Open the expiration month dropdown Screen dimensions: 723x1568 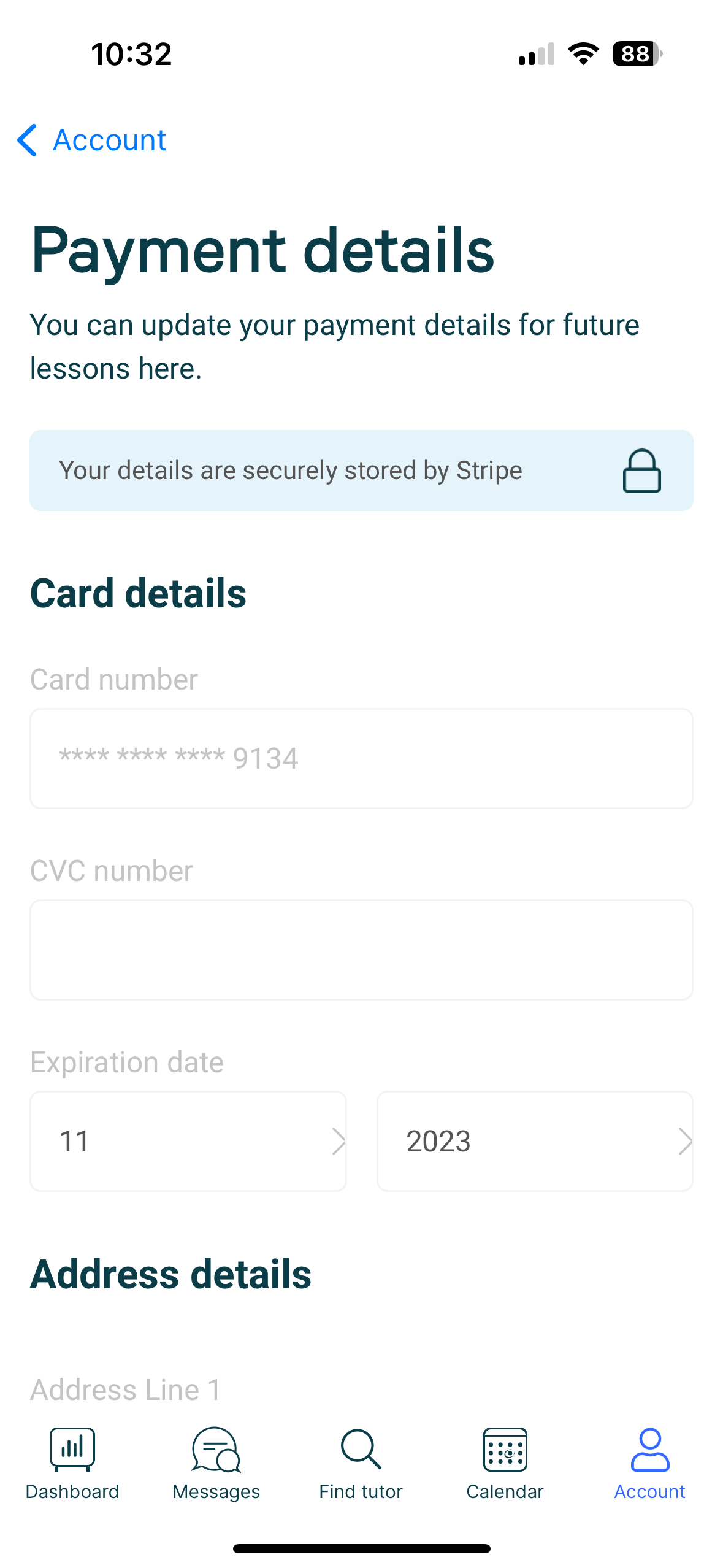tap(188, 1141)
